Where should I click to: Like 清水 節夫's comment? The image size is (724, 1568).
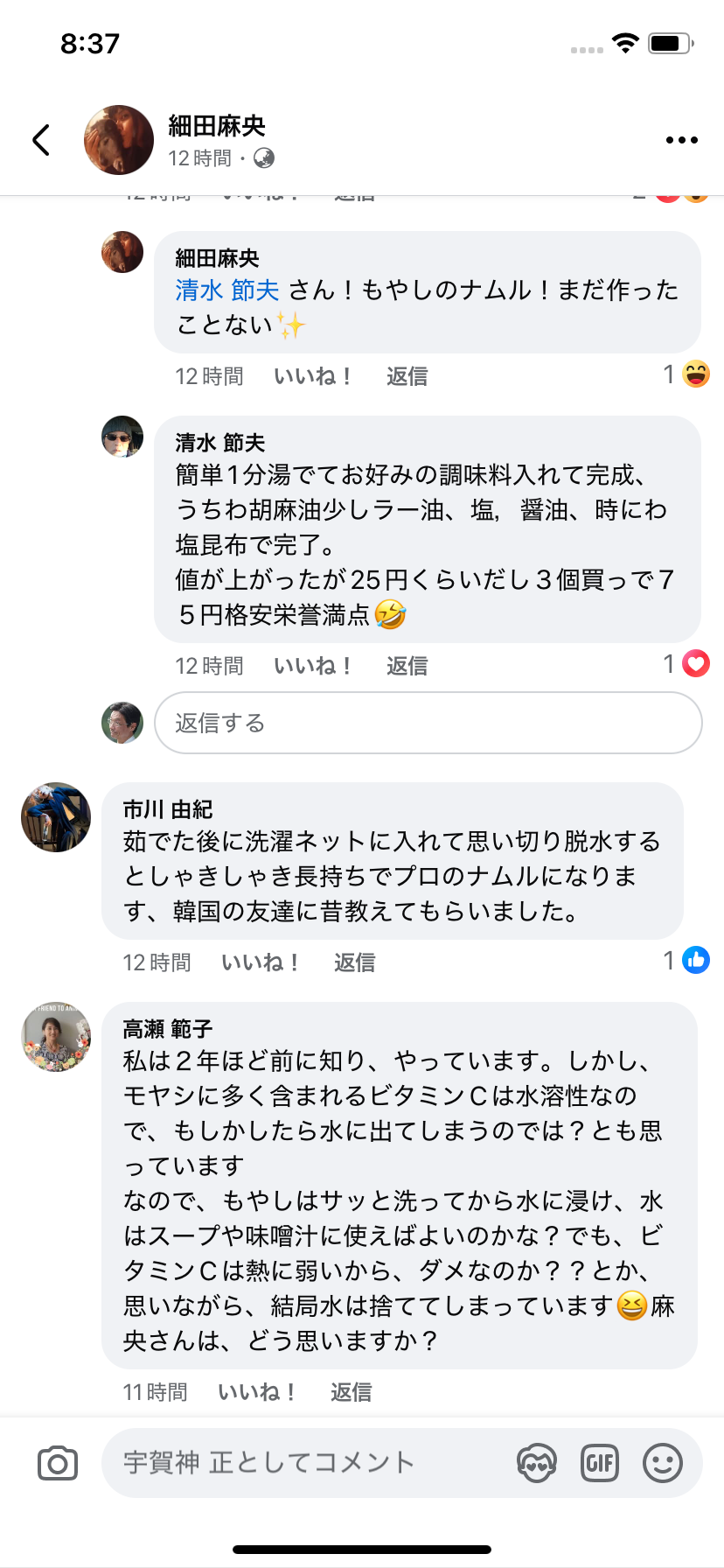312,666
